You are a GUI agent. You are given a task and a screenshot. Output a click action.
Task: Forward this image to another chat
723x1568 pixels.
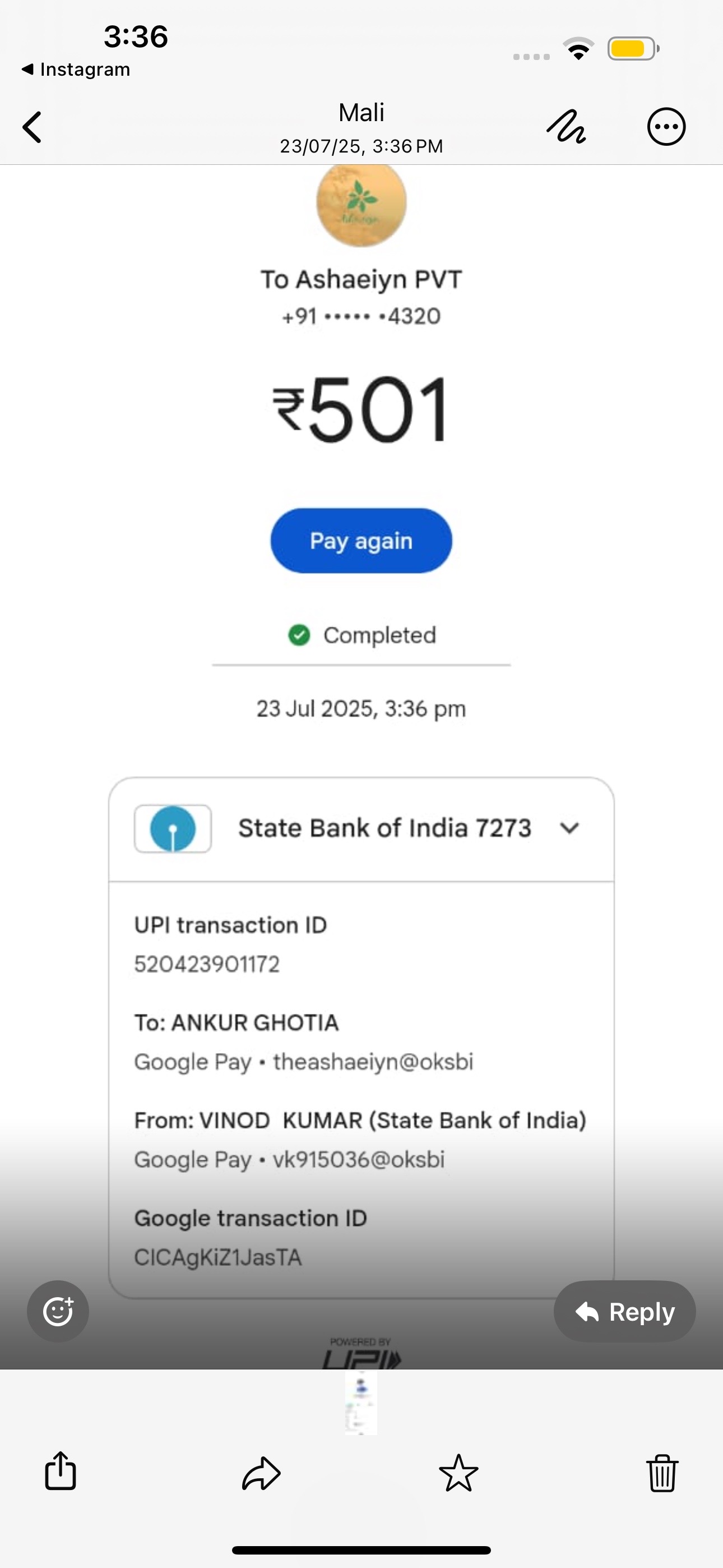coord(261,1473)
